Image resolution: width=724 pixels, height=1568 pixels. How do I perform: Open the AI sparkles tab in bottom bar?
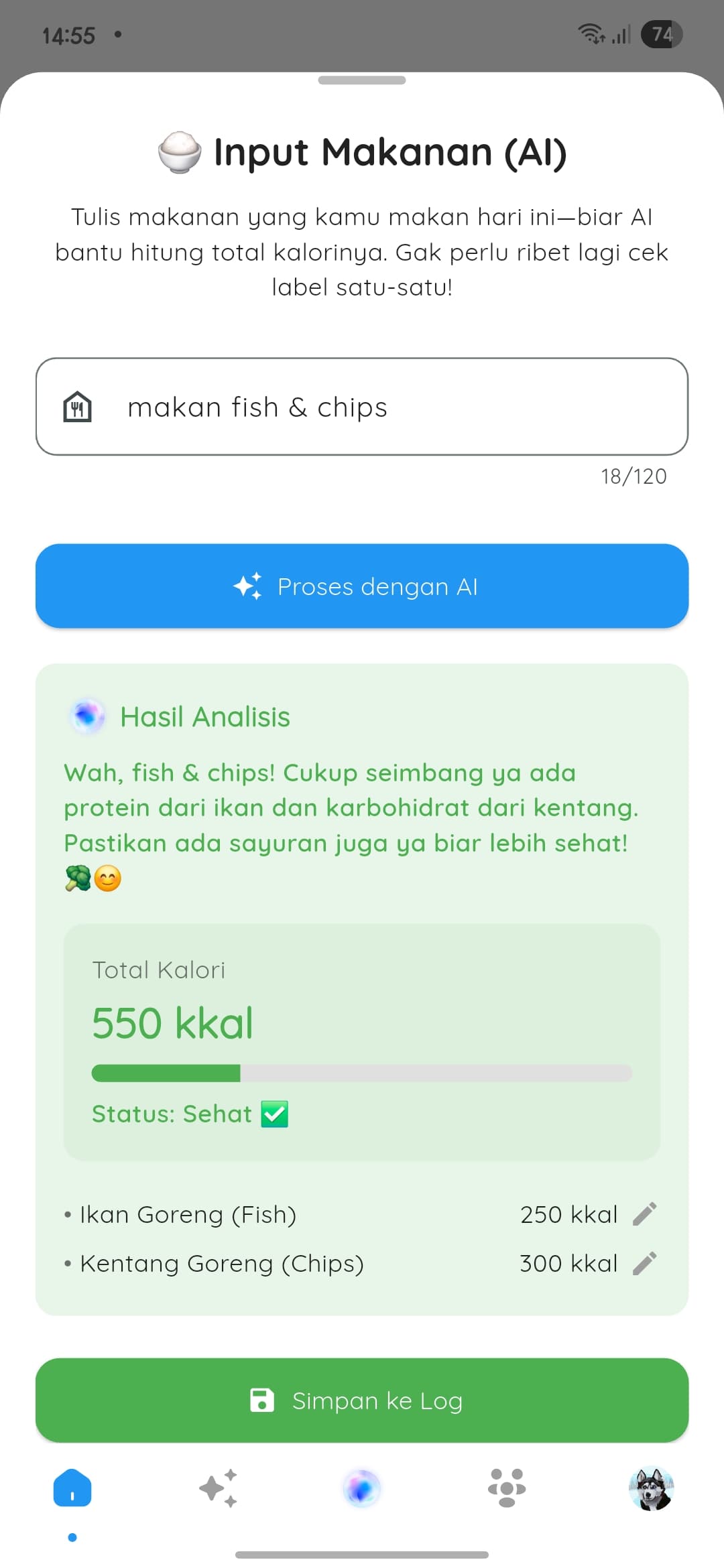[217, 1486]
